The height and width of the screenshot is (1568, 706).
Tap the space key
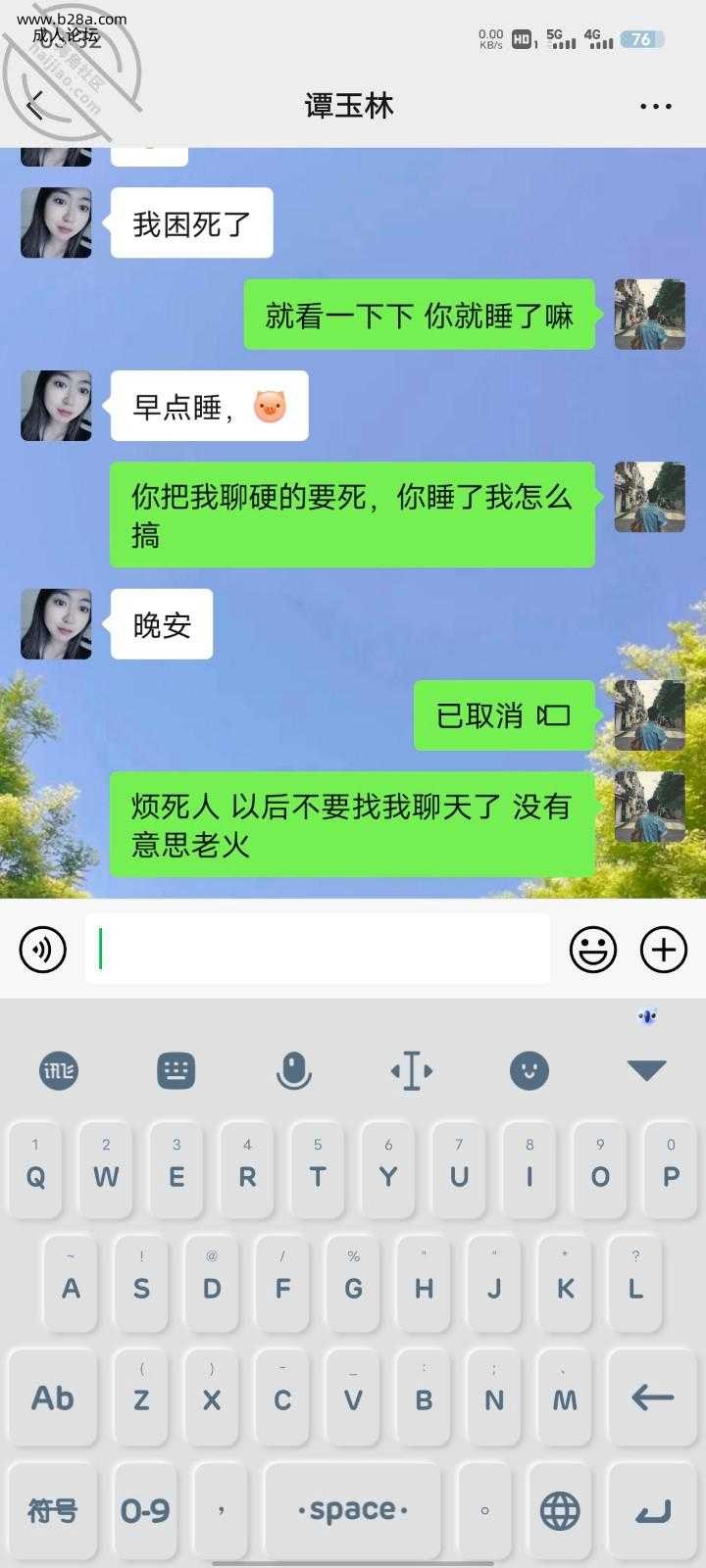click(x=352, y=1511)
